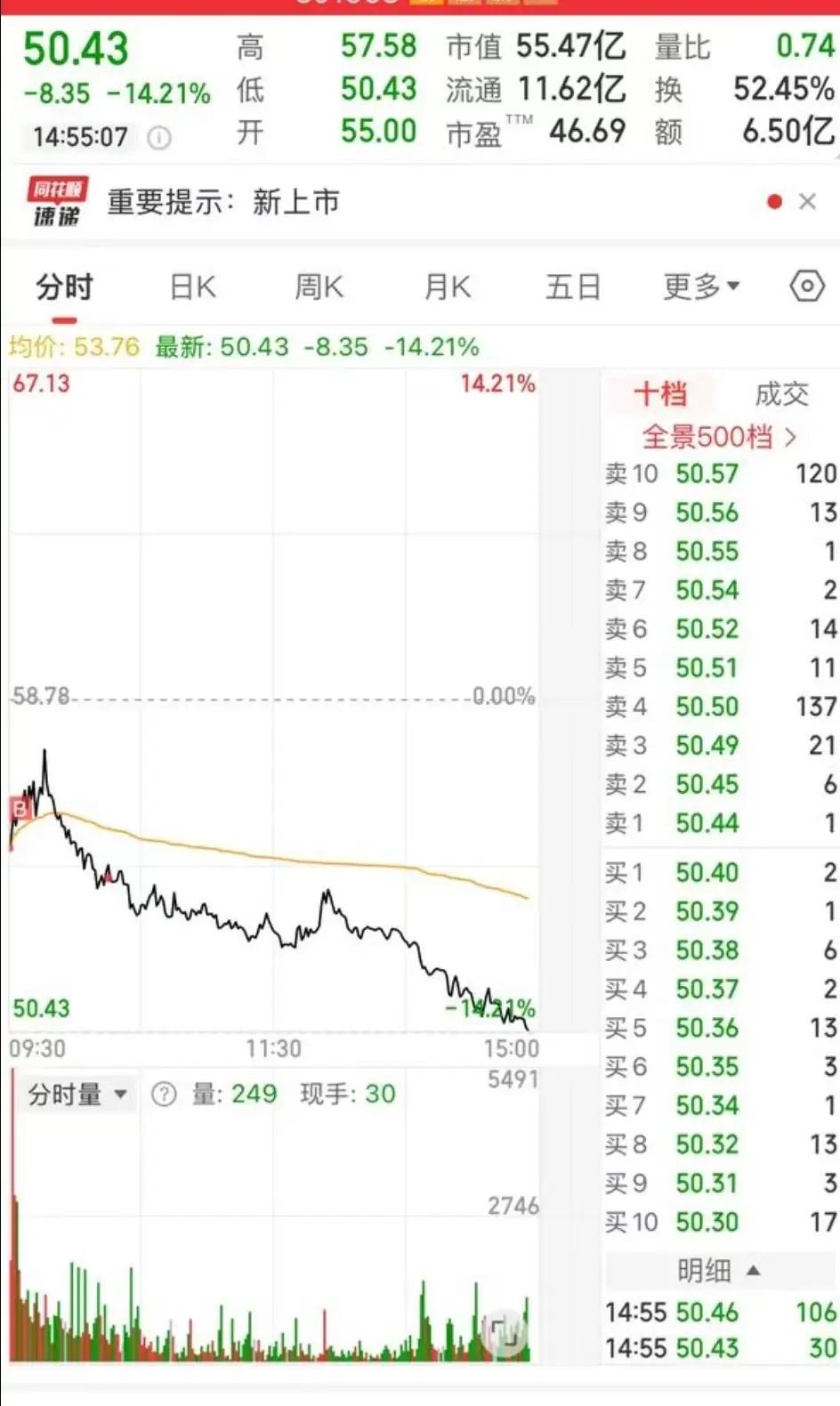Collapse the 明细 detail list
The height and width of the screenshot is (1406, 840).
click(719, 1272)
